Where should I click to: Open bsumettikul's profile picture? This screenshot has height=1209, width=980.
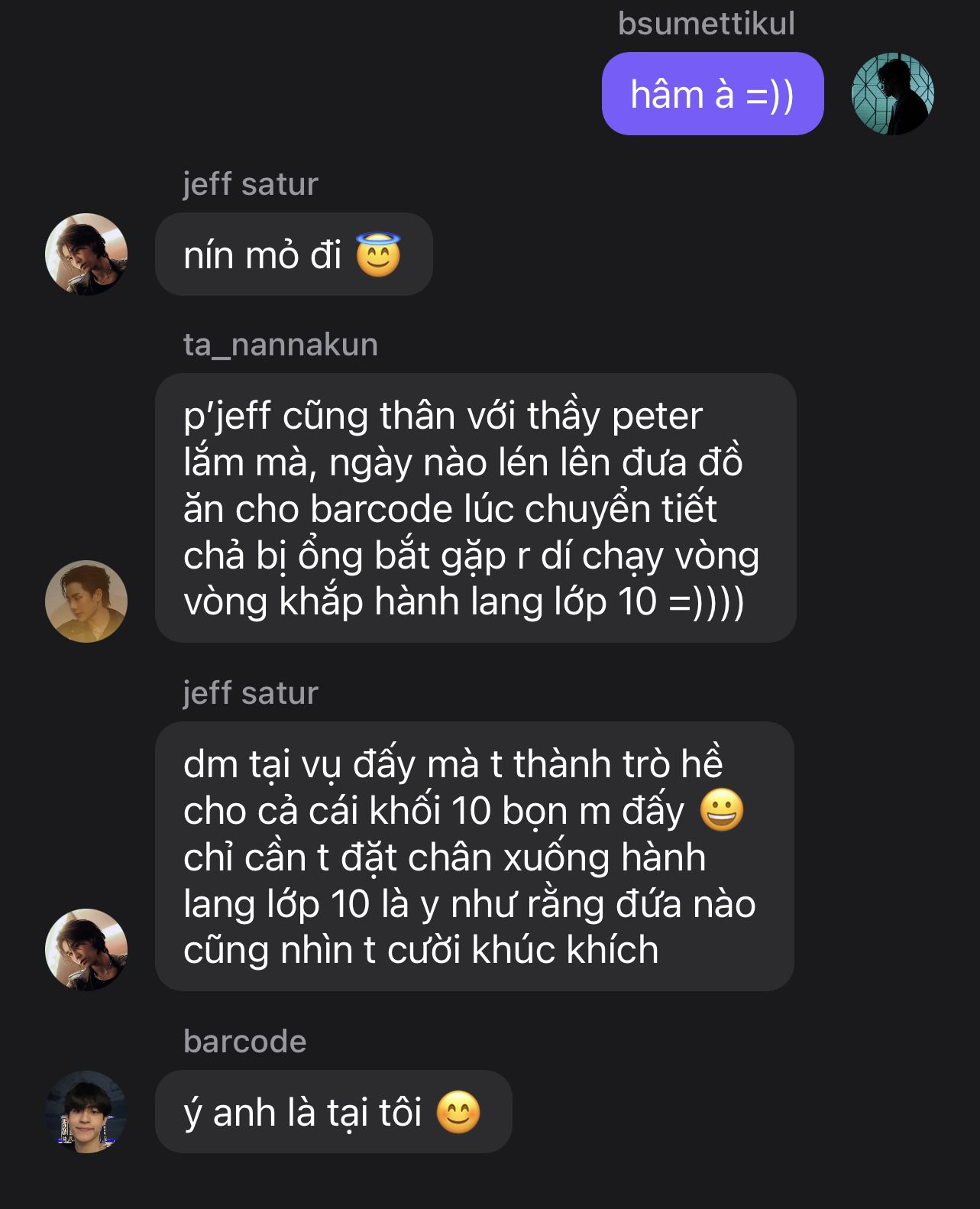[892, 94]
